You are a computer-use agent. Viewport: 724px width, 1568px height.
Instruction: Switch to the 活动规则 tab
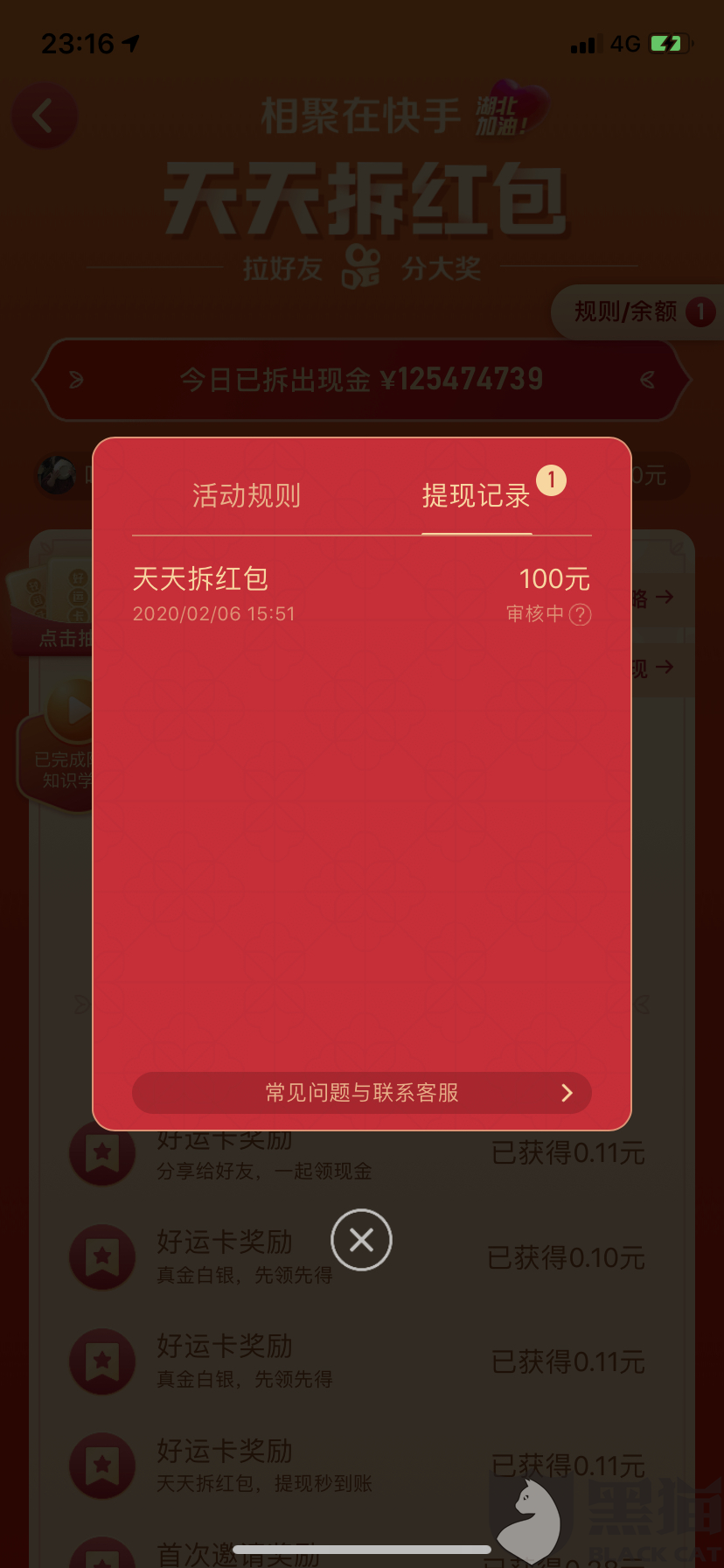246,495
